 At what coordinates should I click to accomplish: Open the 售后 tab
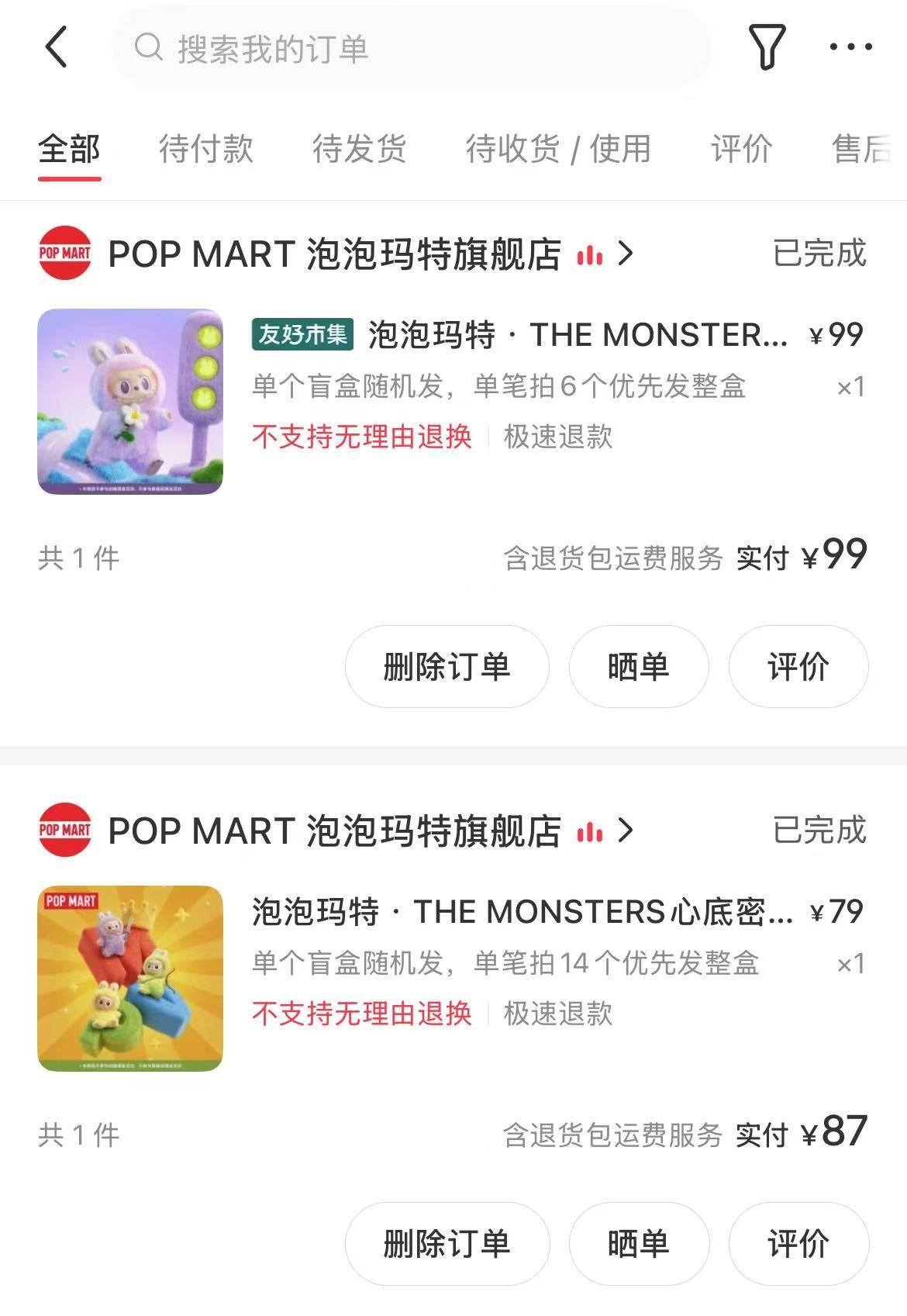pyautogui.click(x=862, y=149)
